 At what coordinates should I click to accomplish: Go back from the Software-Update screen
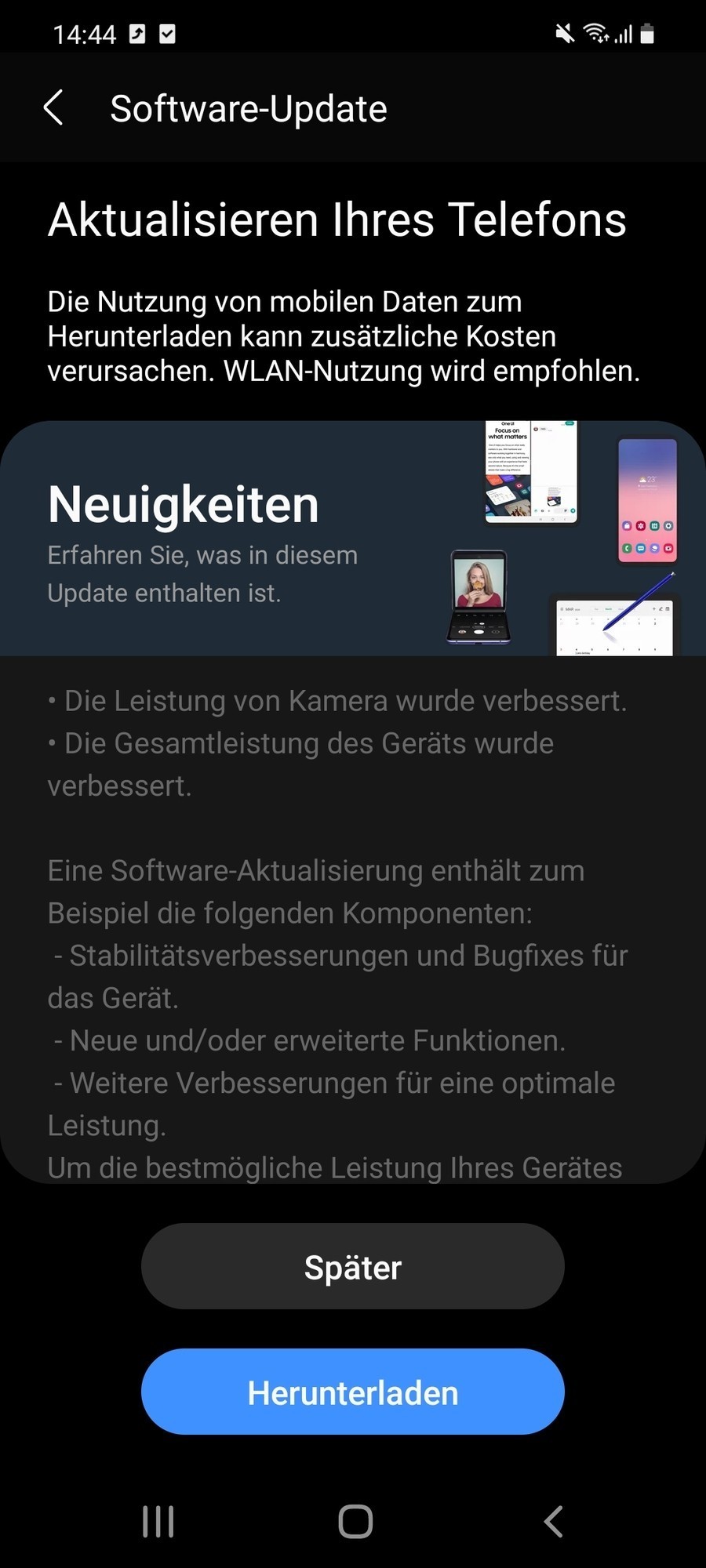click(x=53, y=108)
